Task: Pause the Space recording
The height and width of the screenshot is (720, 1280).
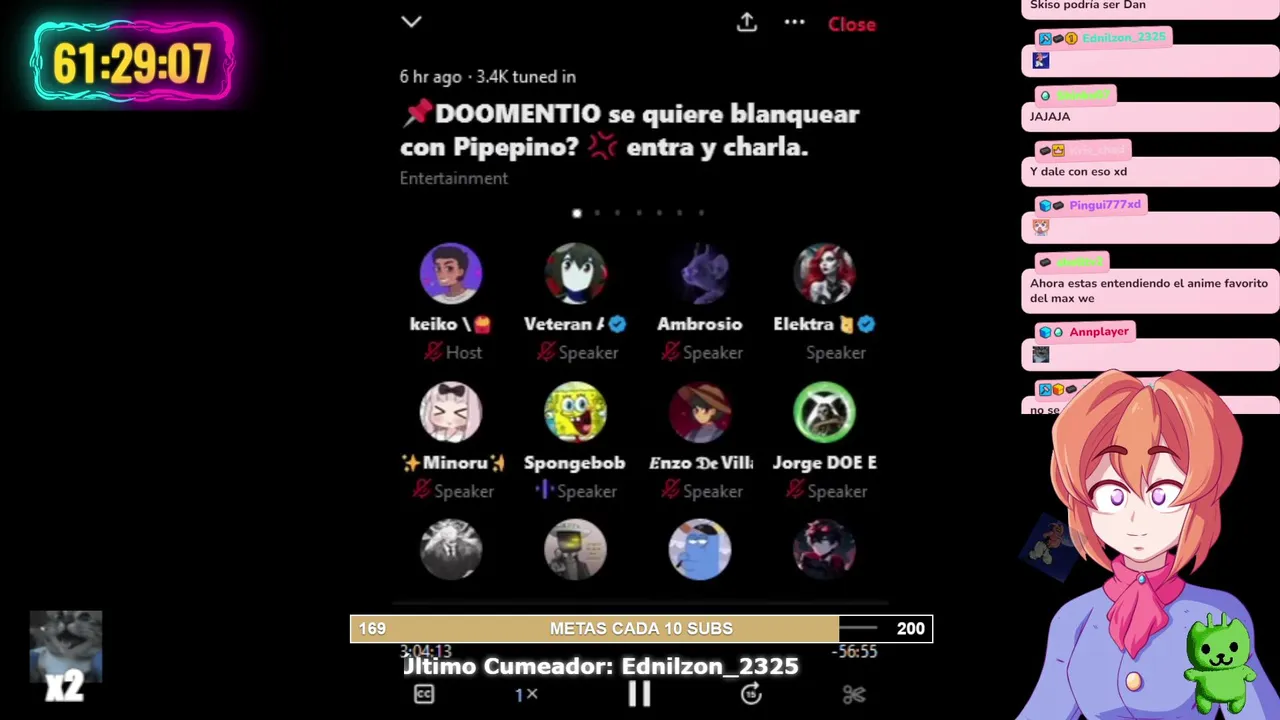Action: tap(639, 694)
